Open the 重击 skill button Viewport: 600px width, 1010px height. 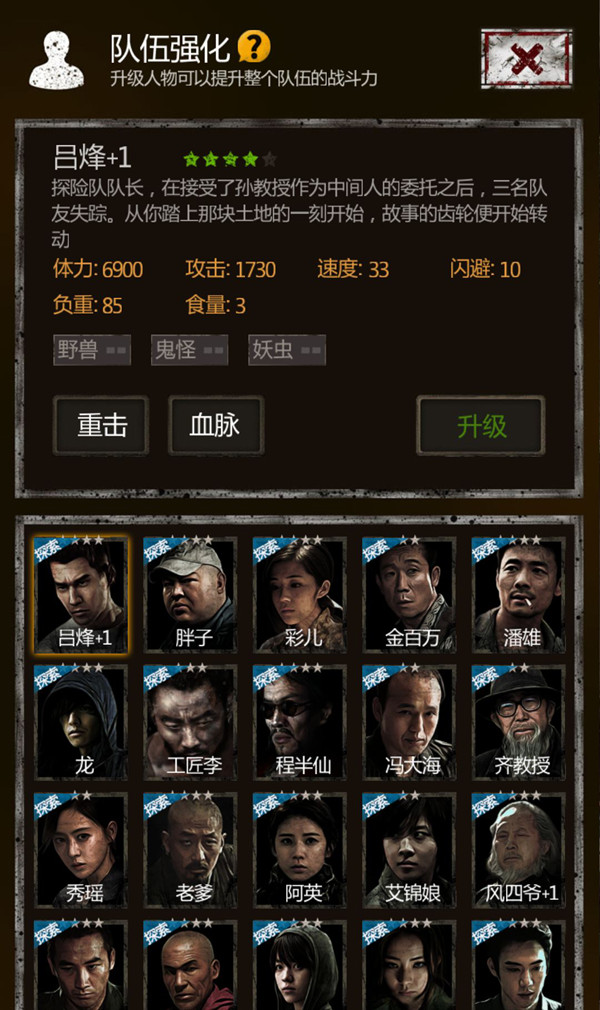tap(101, 425)
